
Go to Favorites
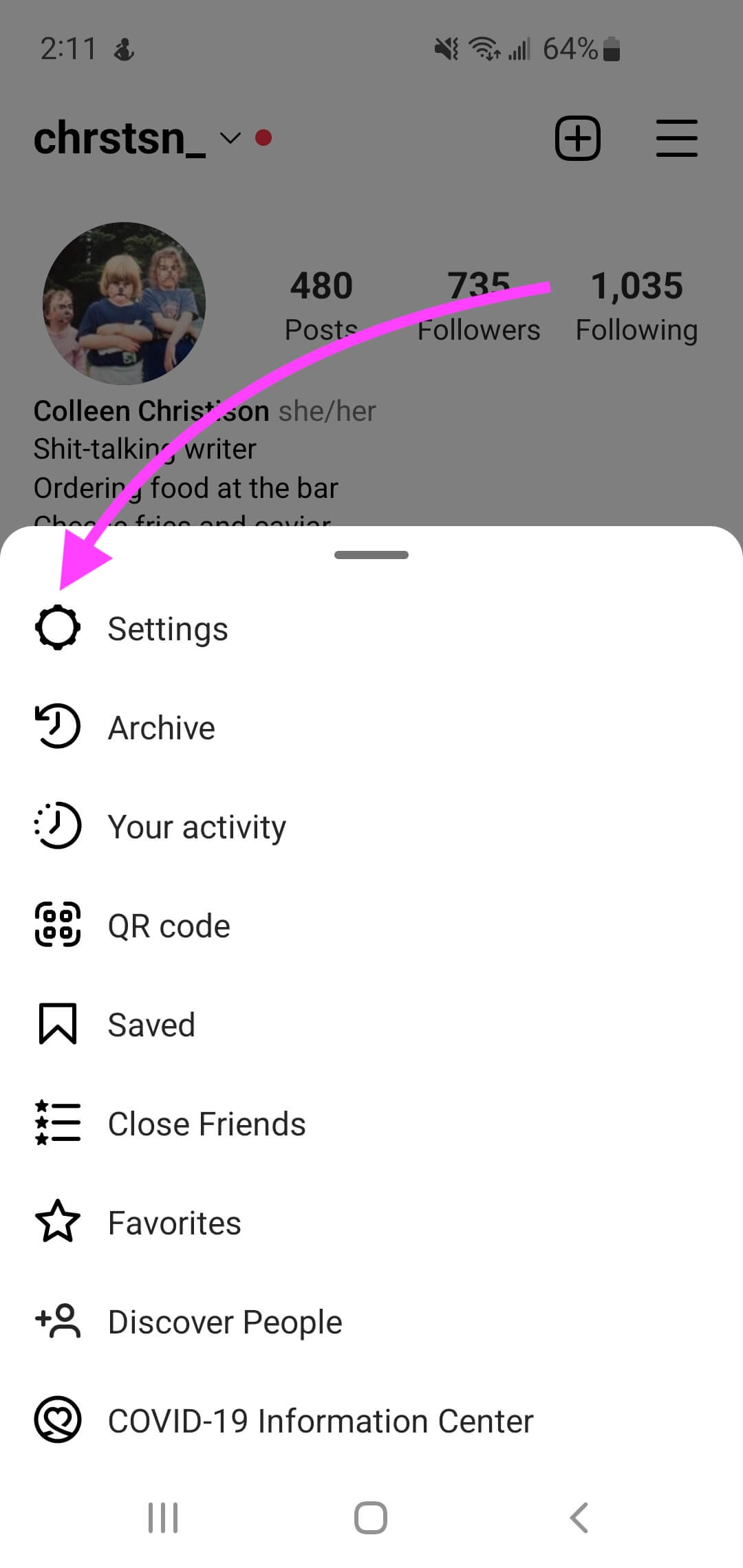pyautogui.click(x=174, y=1223)
